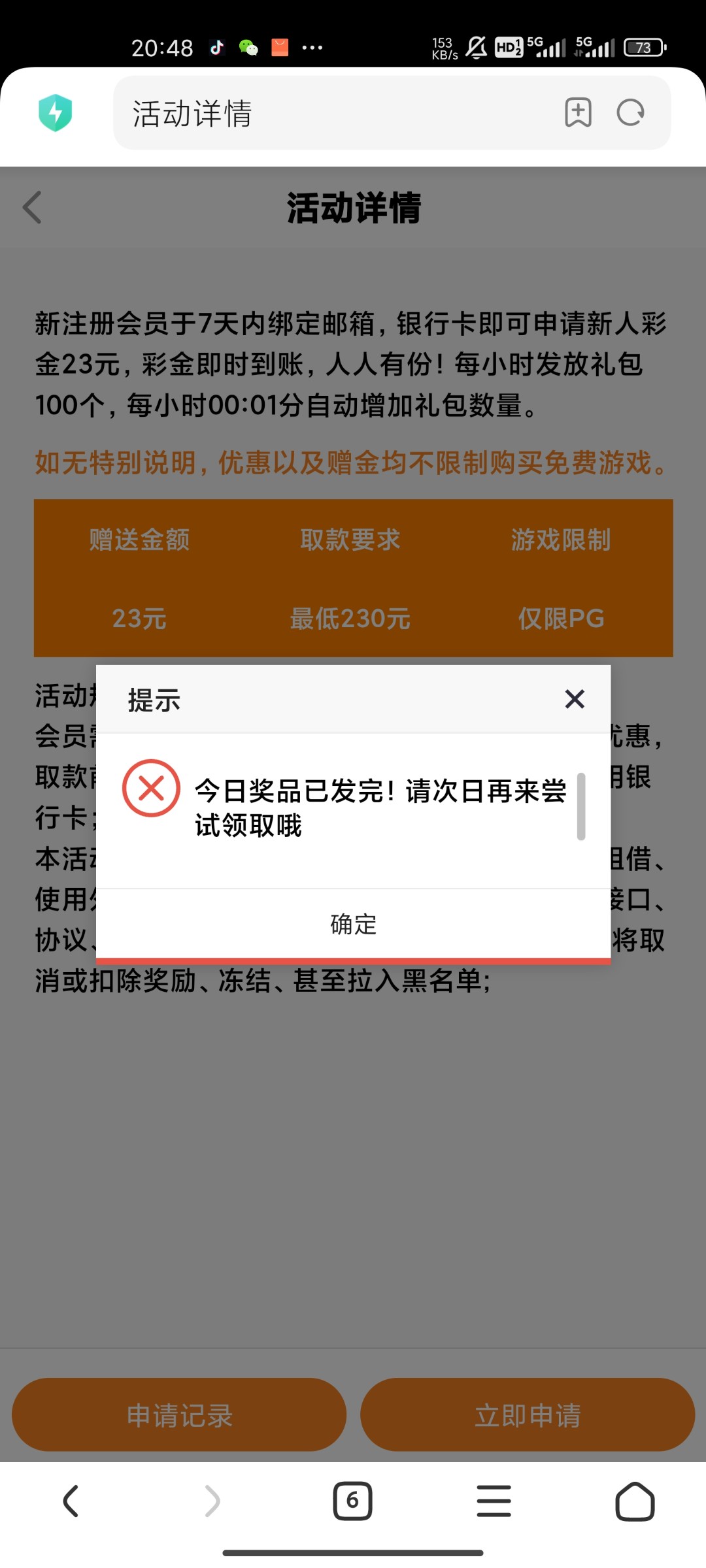Open the browser security shield icon
Viewport: 706px width, 1568px height.
56,113
